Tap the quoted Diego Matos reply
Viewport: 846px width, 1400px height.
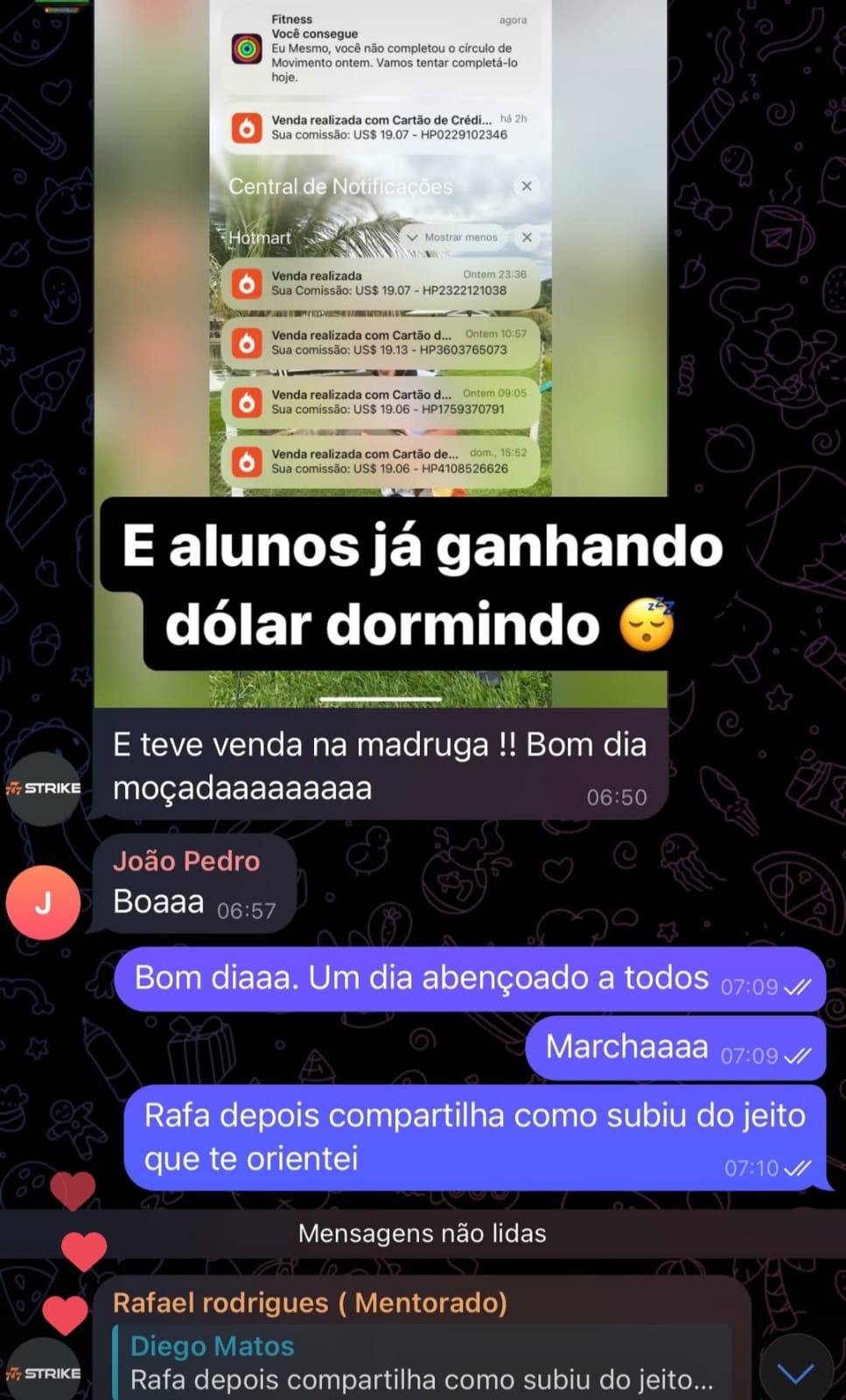(422, 1362)
